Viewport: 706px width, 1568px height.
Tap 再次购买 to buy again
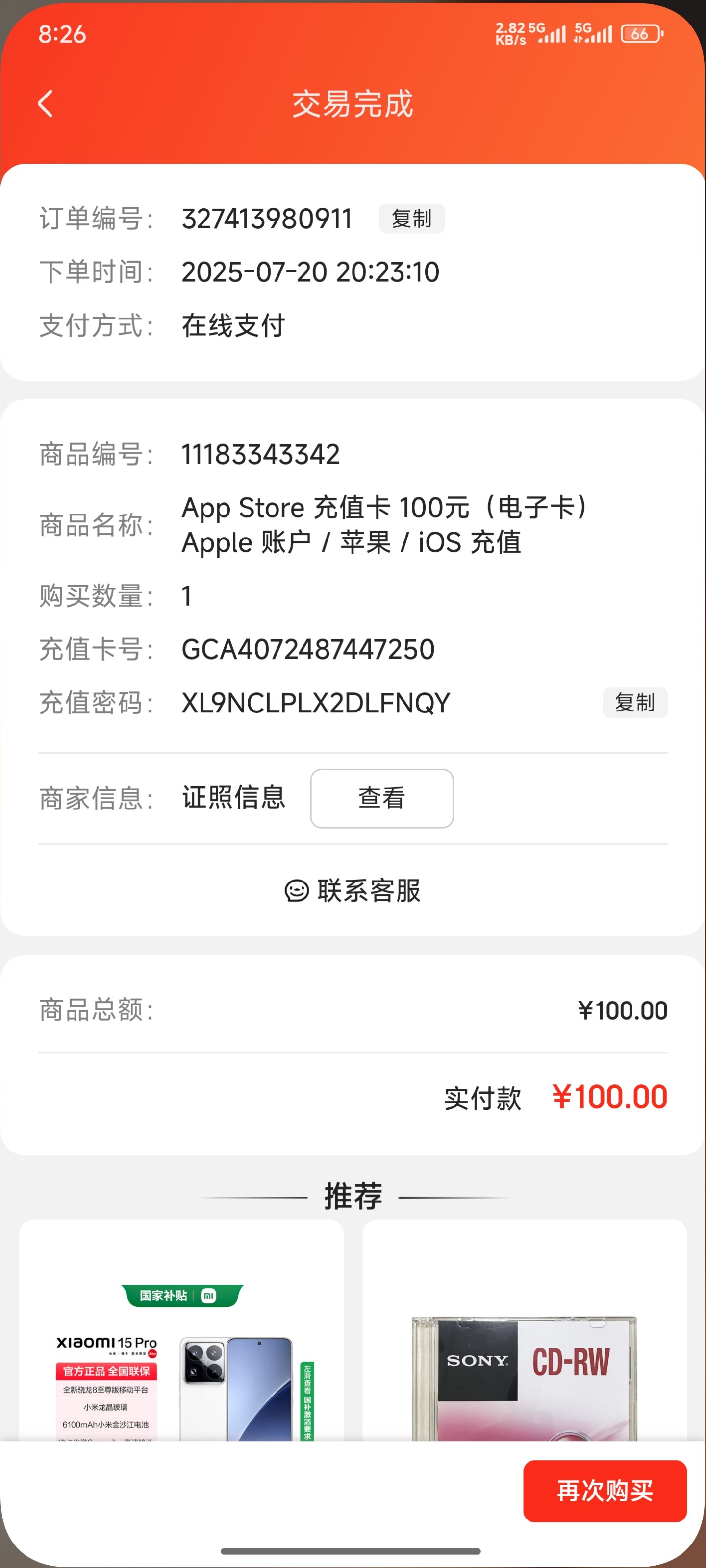[x=605, y=1491]
